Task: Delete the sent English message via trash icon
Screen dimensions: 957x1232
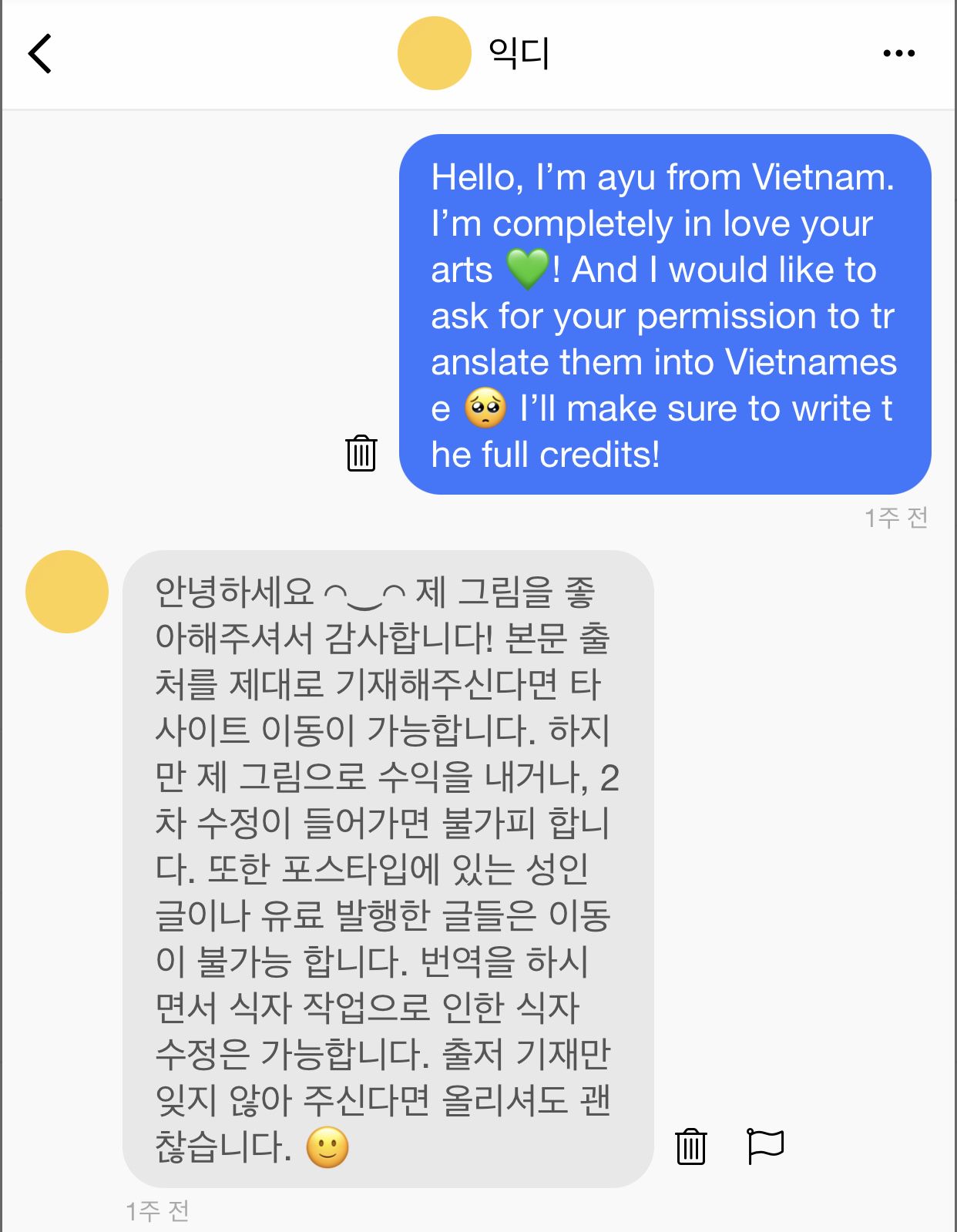Action: [361, 453]
